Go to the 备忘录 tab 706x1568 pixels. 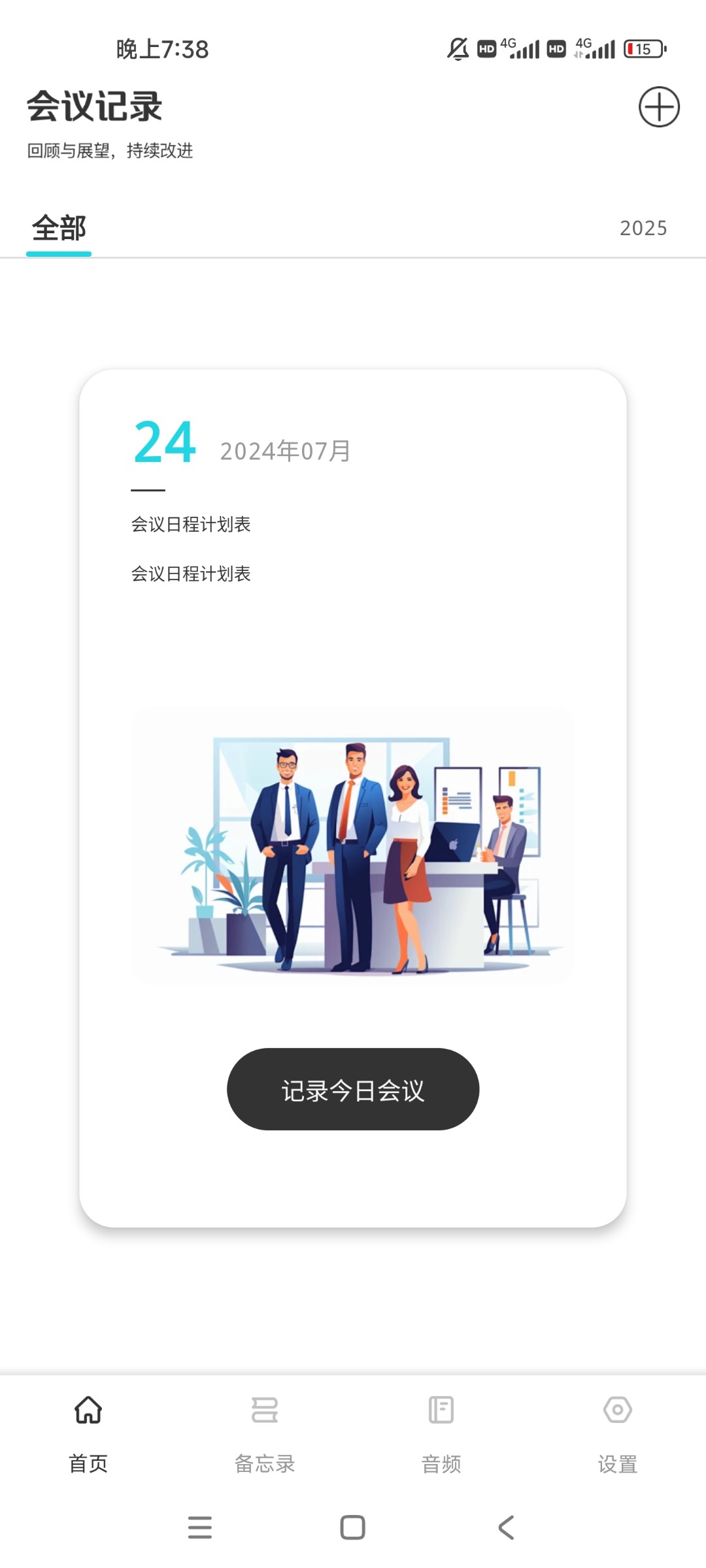point(265,1435)
